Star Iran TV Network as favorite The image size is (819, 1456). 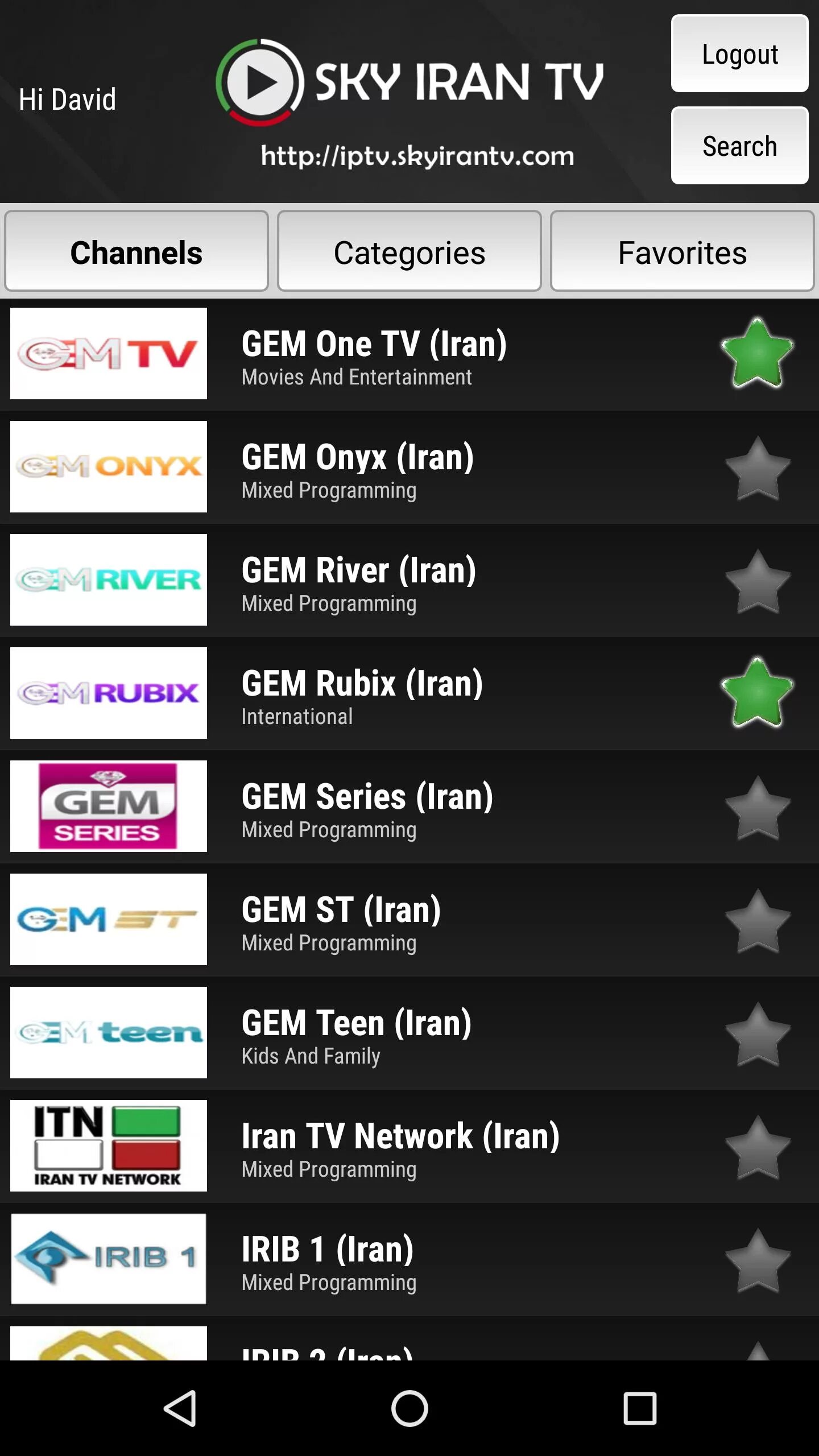point(757,1147)
